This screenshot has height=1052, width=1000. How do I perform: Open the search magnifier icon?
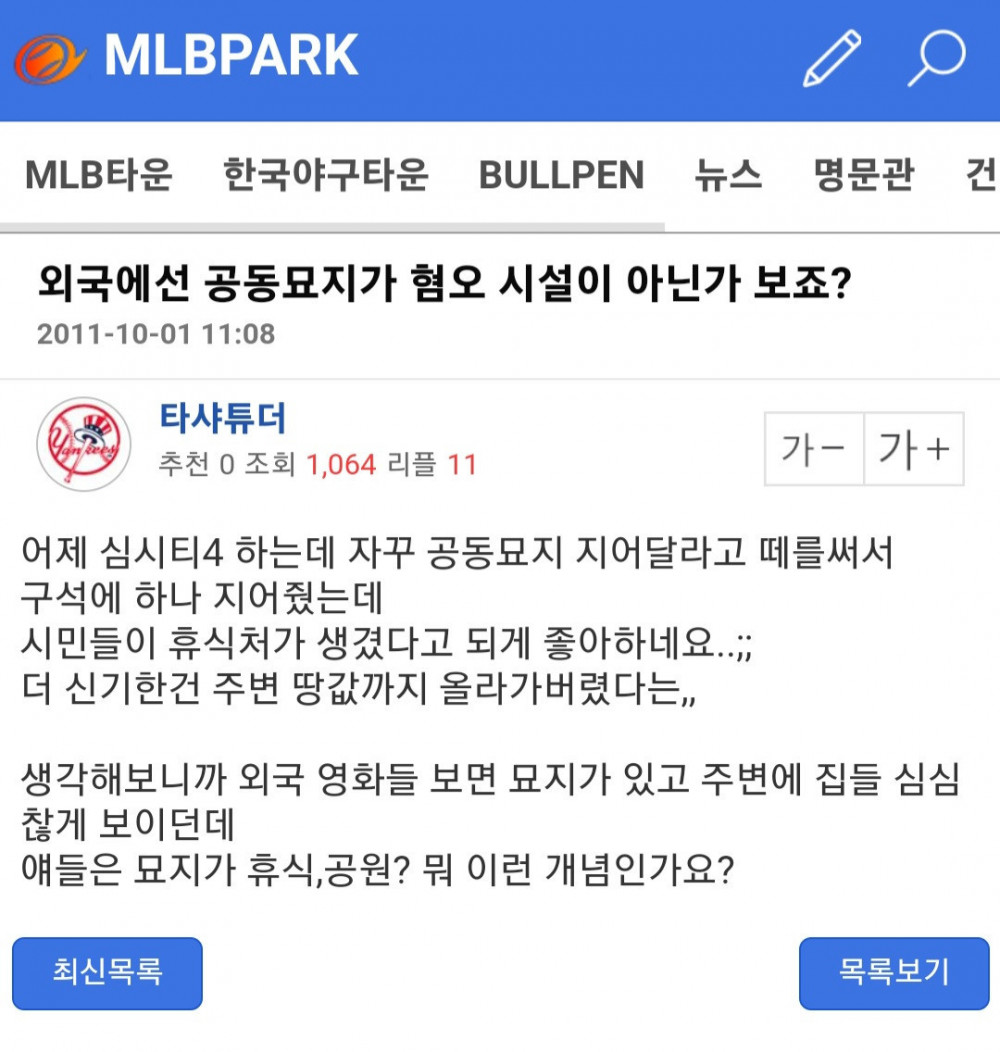pos(936,58)
